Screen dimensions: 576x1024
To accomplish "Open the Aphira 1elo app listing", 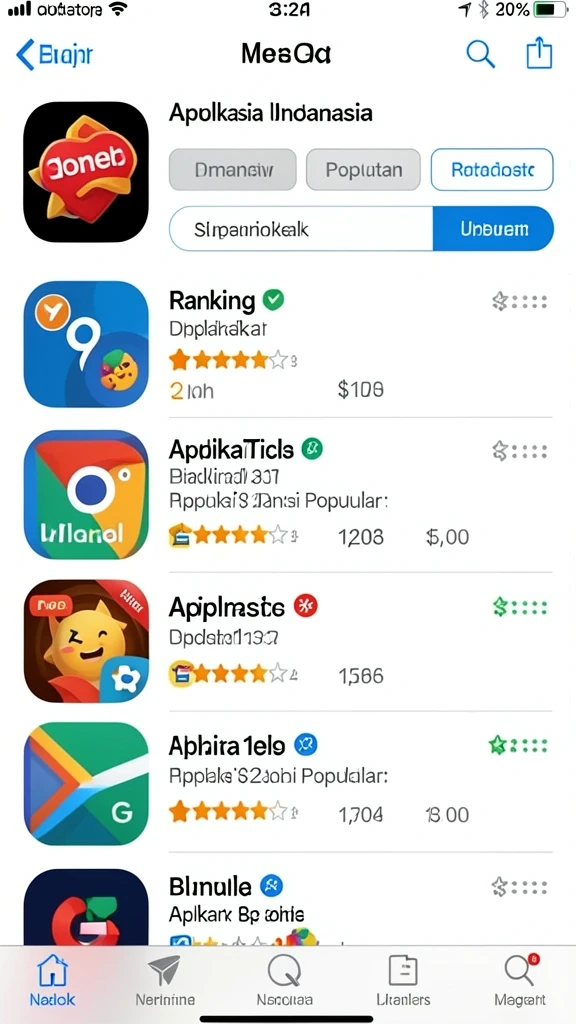I will (287, 782).
